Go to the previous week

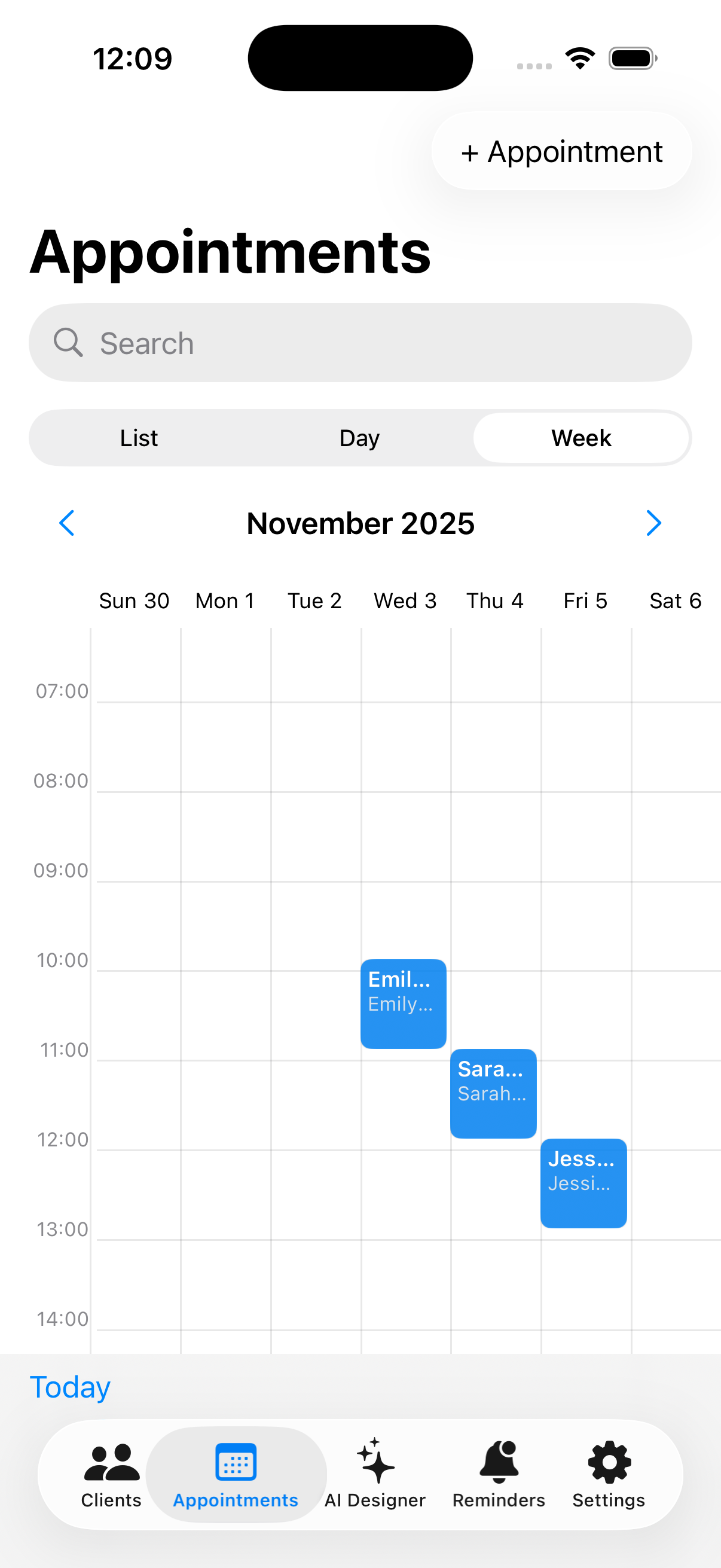67,523
